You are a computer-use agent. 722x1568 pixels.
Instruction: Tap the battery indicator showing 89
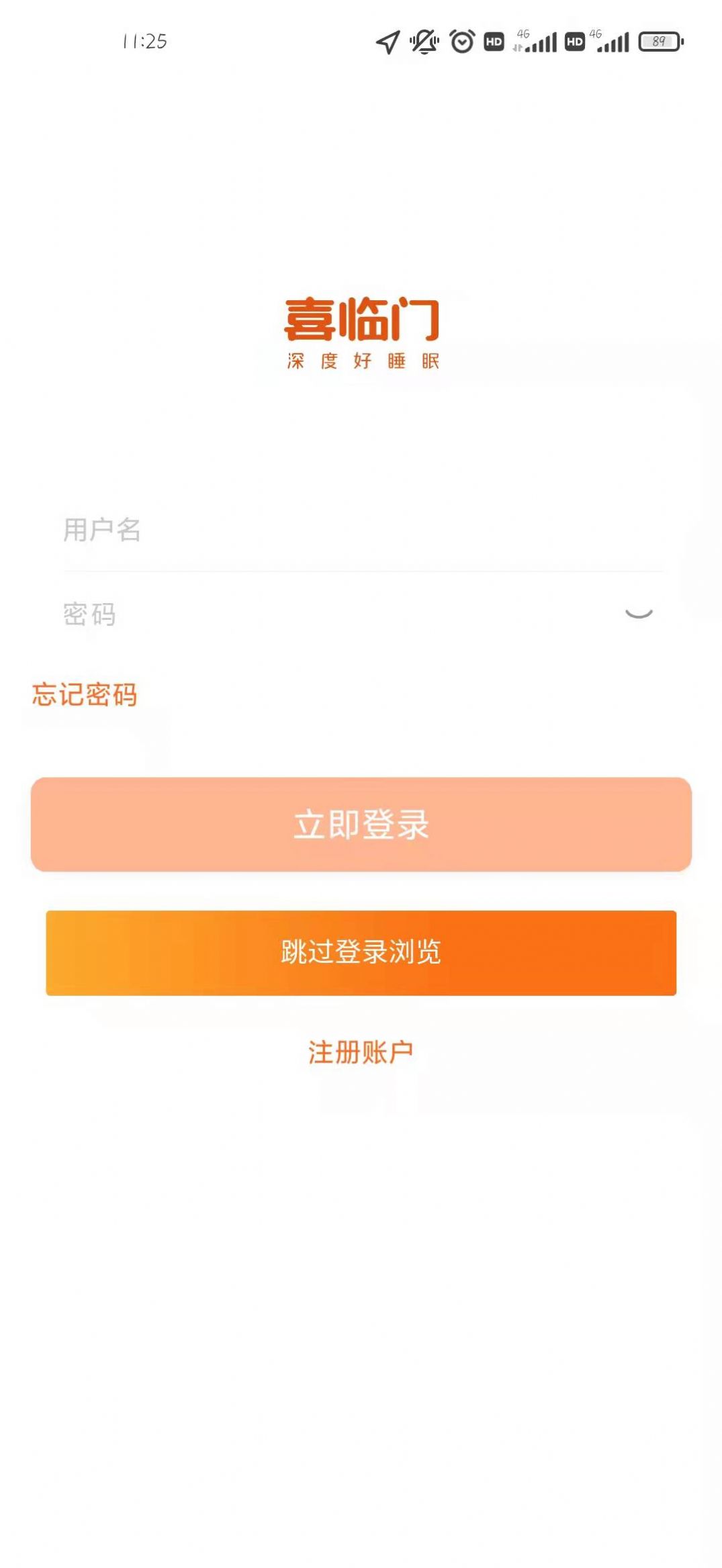(x=658, y=42)
